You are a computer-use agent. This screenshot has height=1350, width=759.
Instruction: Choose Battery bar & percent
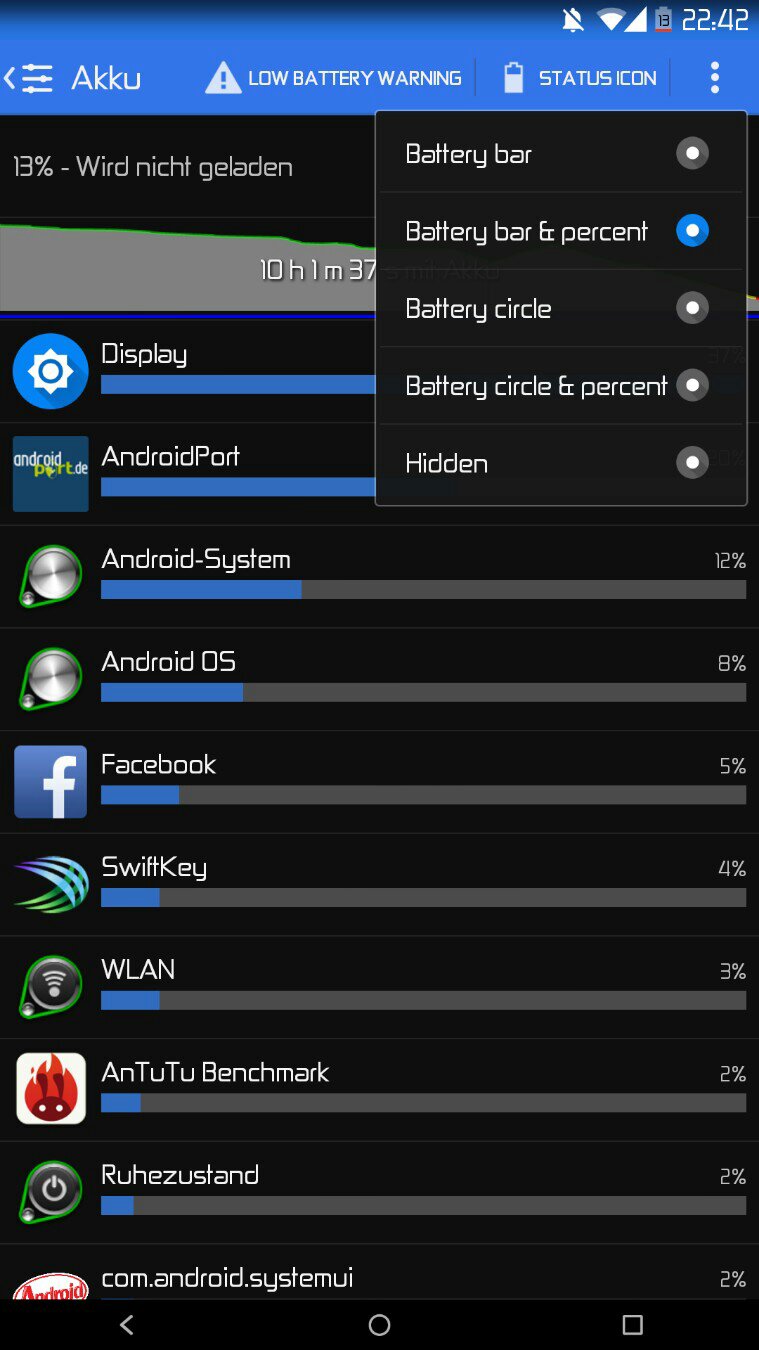560,231
